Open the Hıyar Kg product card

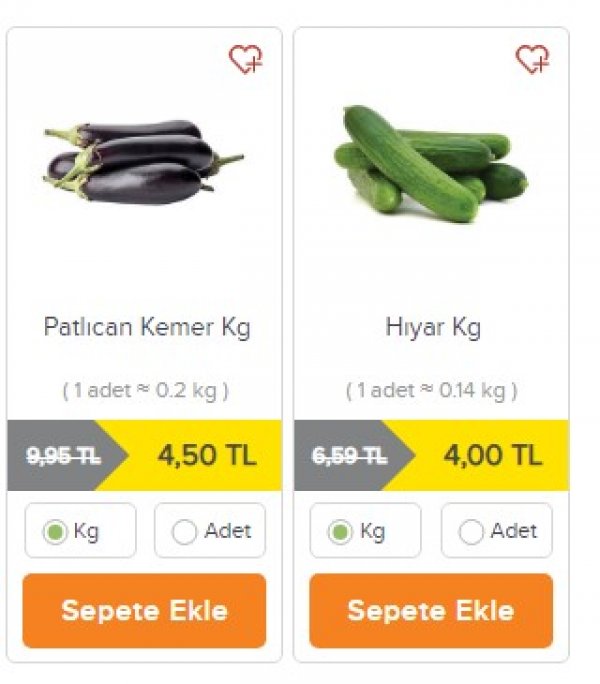coord(432,327)
